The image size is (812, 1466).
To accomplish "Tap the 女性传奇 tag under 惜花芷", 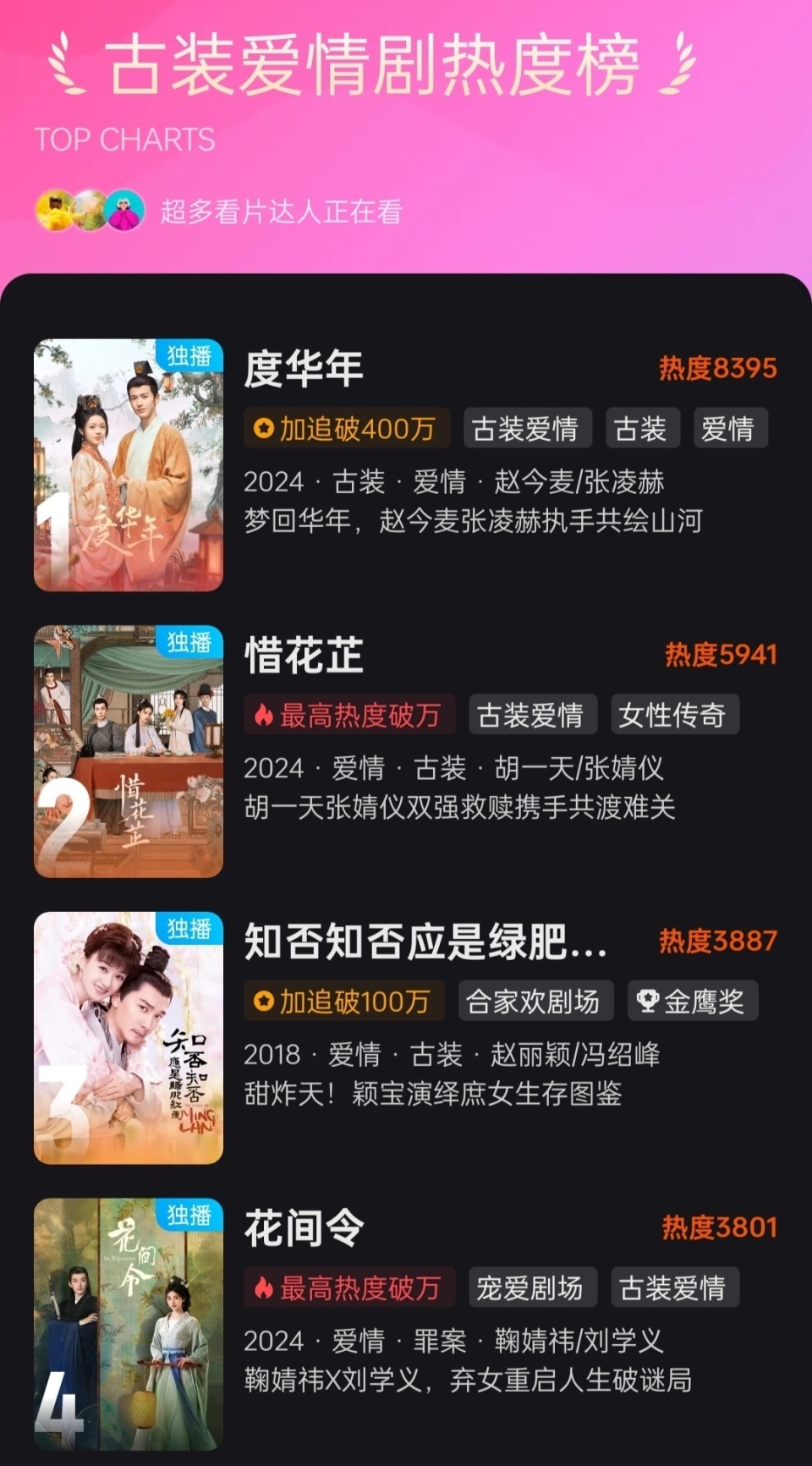I will [673, 716].
